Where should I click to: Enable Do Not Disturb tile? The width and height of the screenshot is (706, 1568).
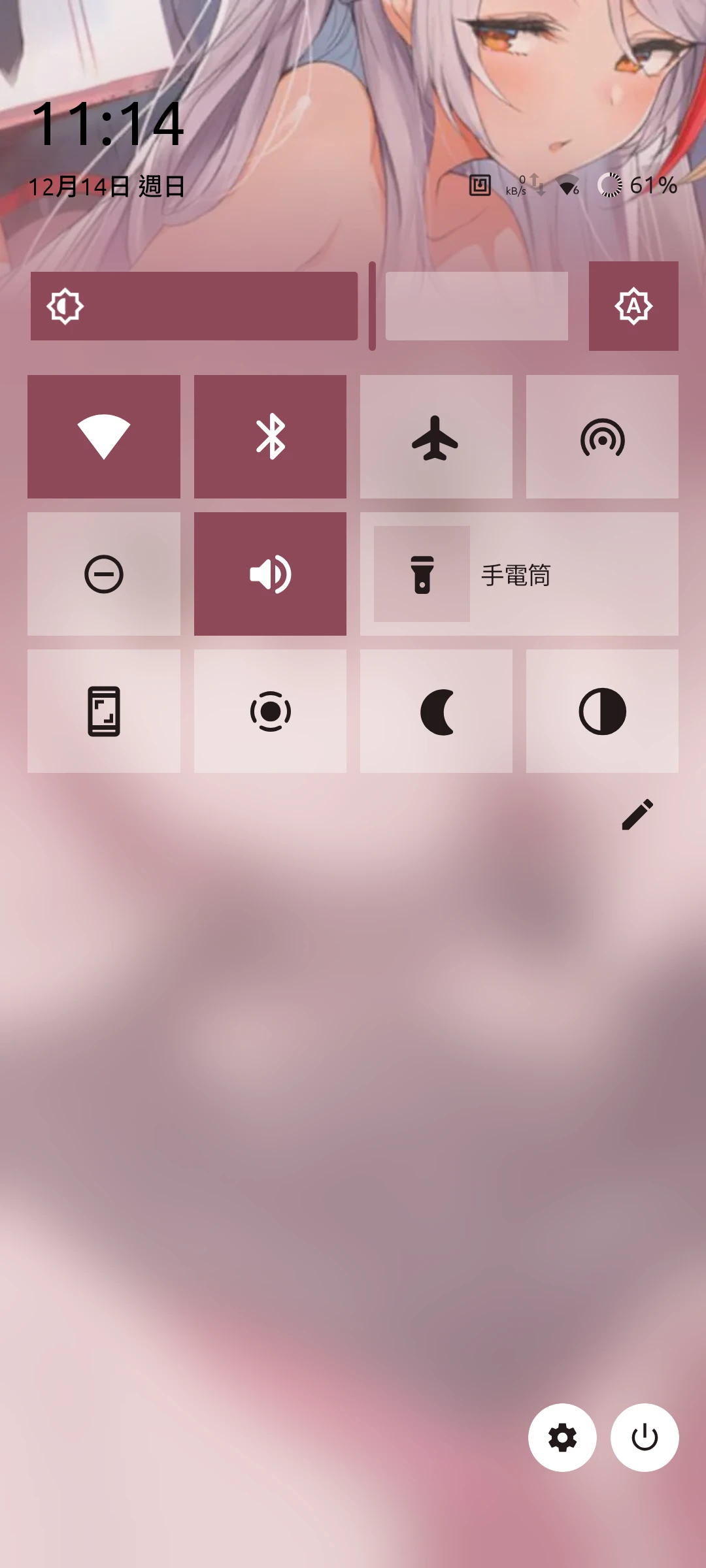[104, 574]
